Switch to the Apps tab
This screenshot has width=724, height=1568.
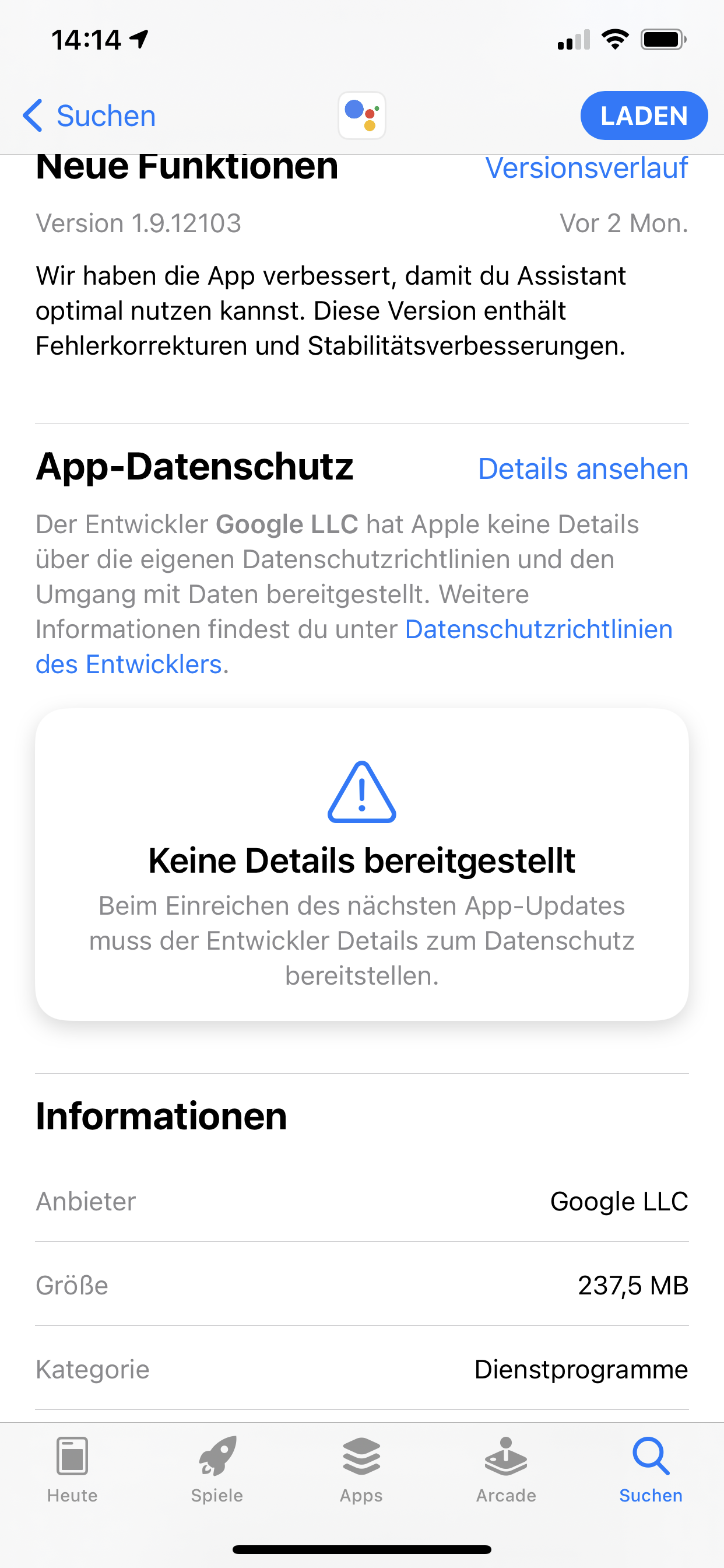[361, 1468]
